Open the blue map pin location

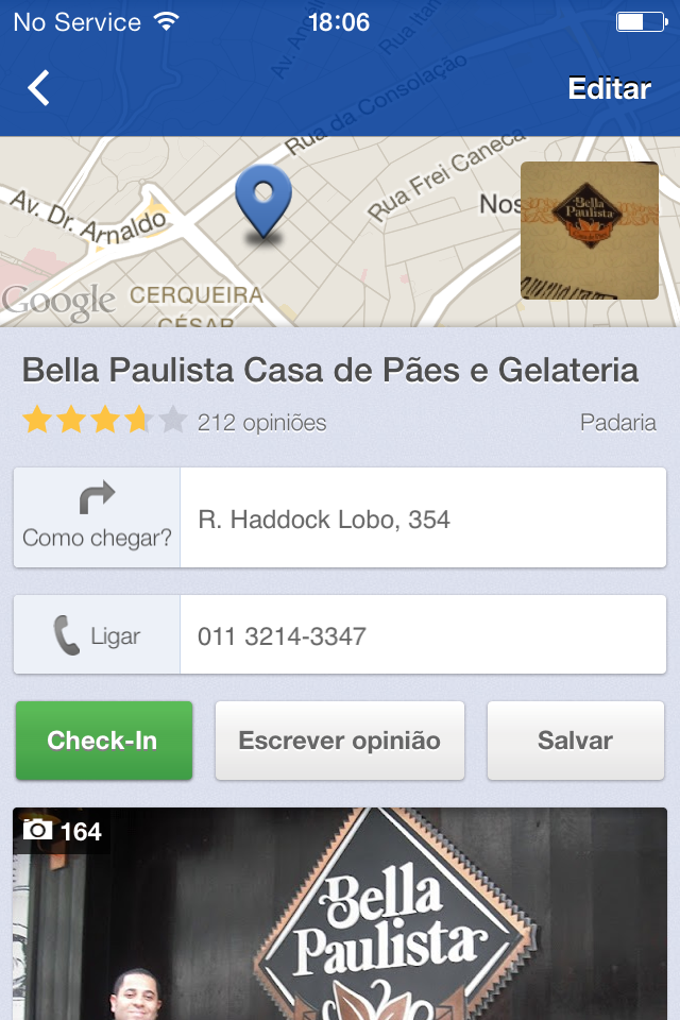tap(263, 200)
